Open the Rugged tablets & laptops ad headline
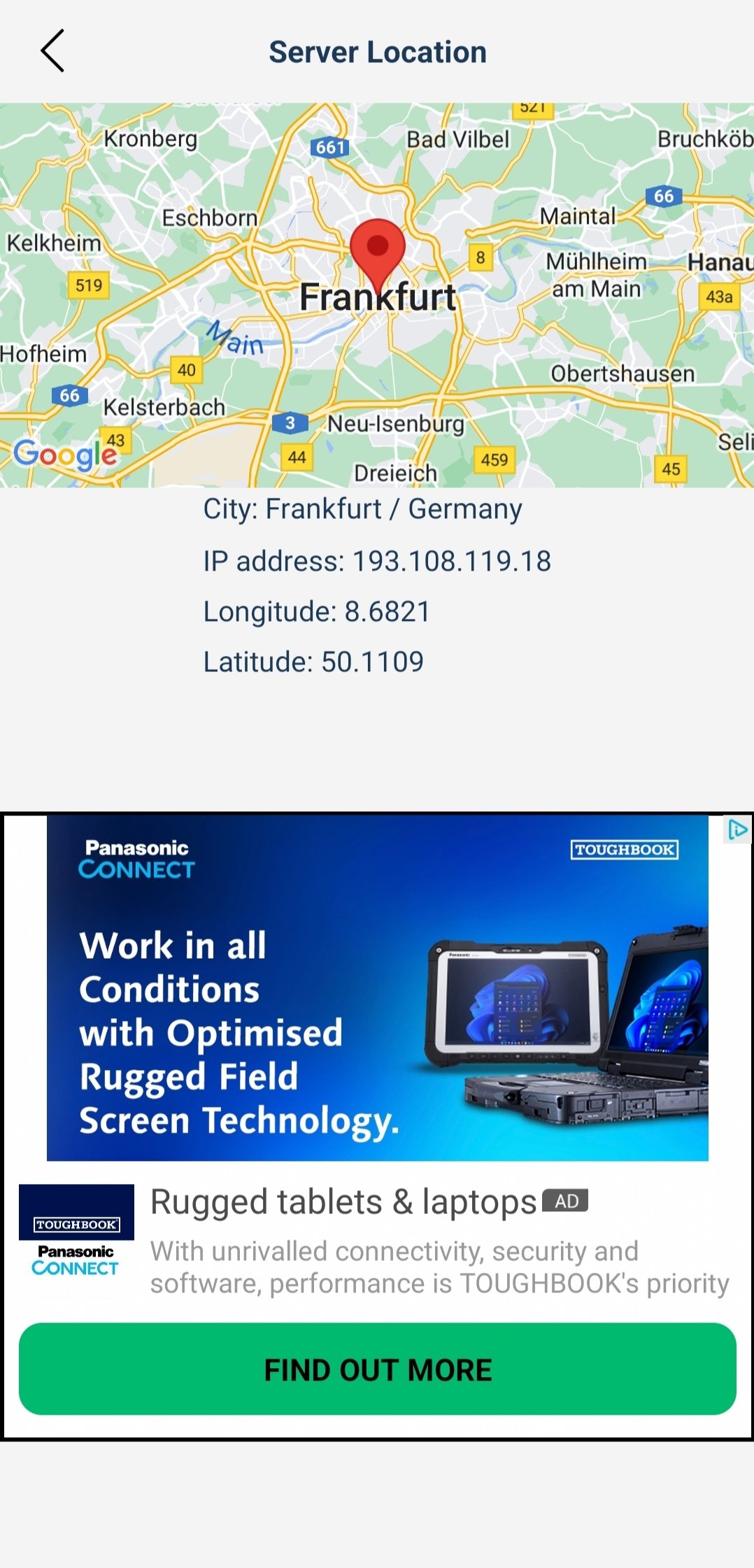 click(x=343, y=1202)
